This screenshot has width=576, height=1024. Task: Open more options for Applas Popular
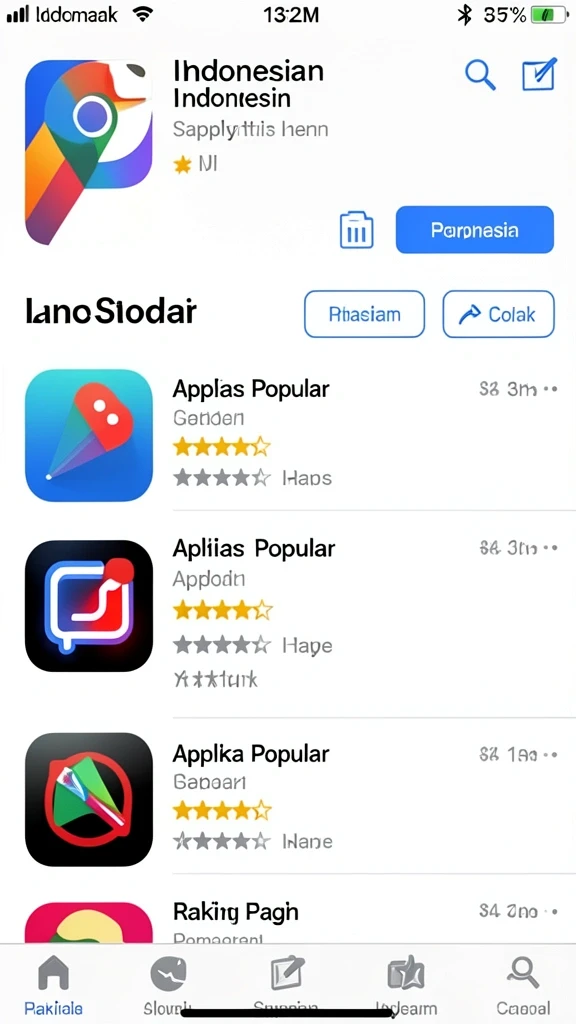pyautogui.click(x=551, y=390)
